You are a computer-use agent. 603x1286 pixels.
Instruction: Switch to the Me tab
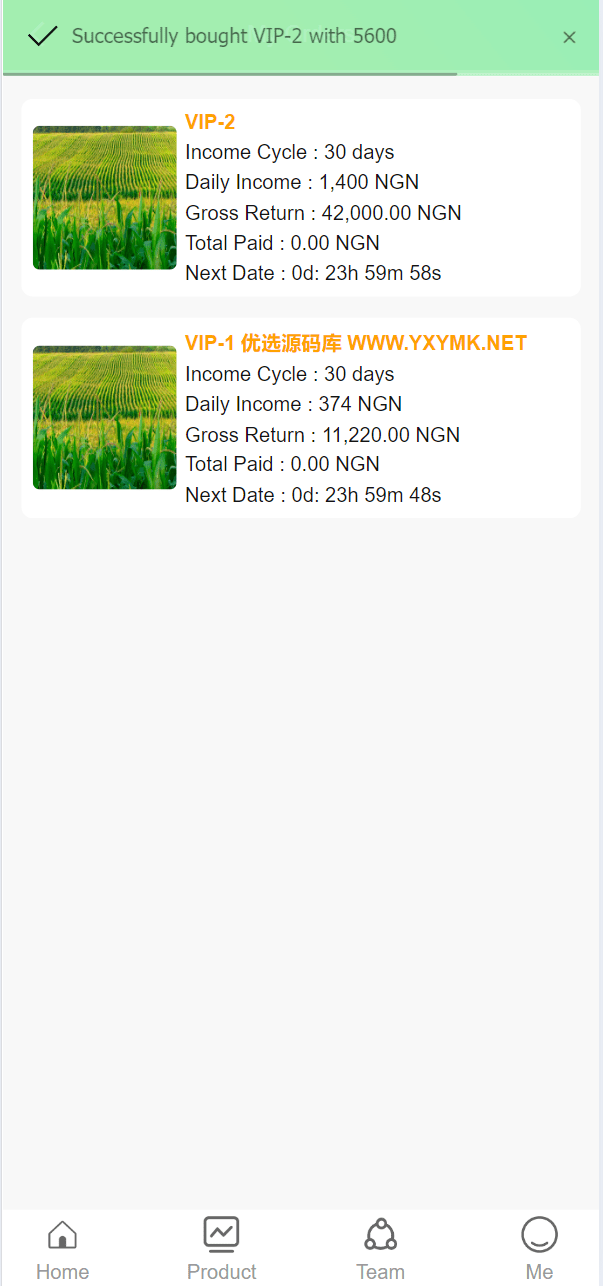pyautogui.click(x=539, y=1249)
